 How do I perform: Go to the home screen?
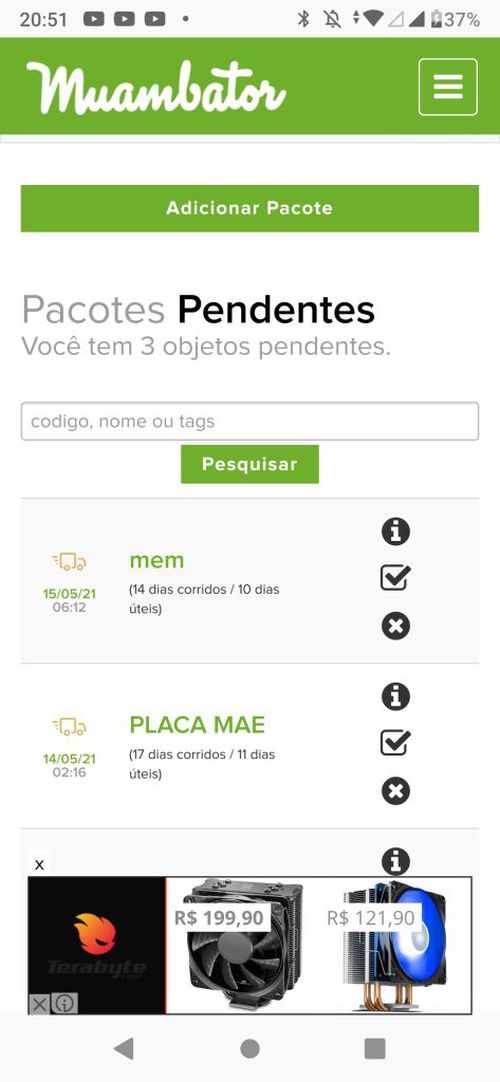pyautogui.click(x=250, y=1048)
